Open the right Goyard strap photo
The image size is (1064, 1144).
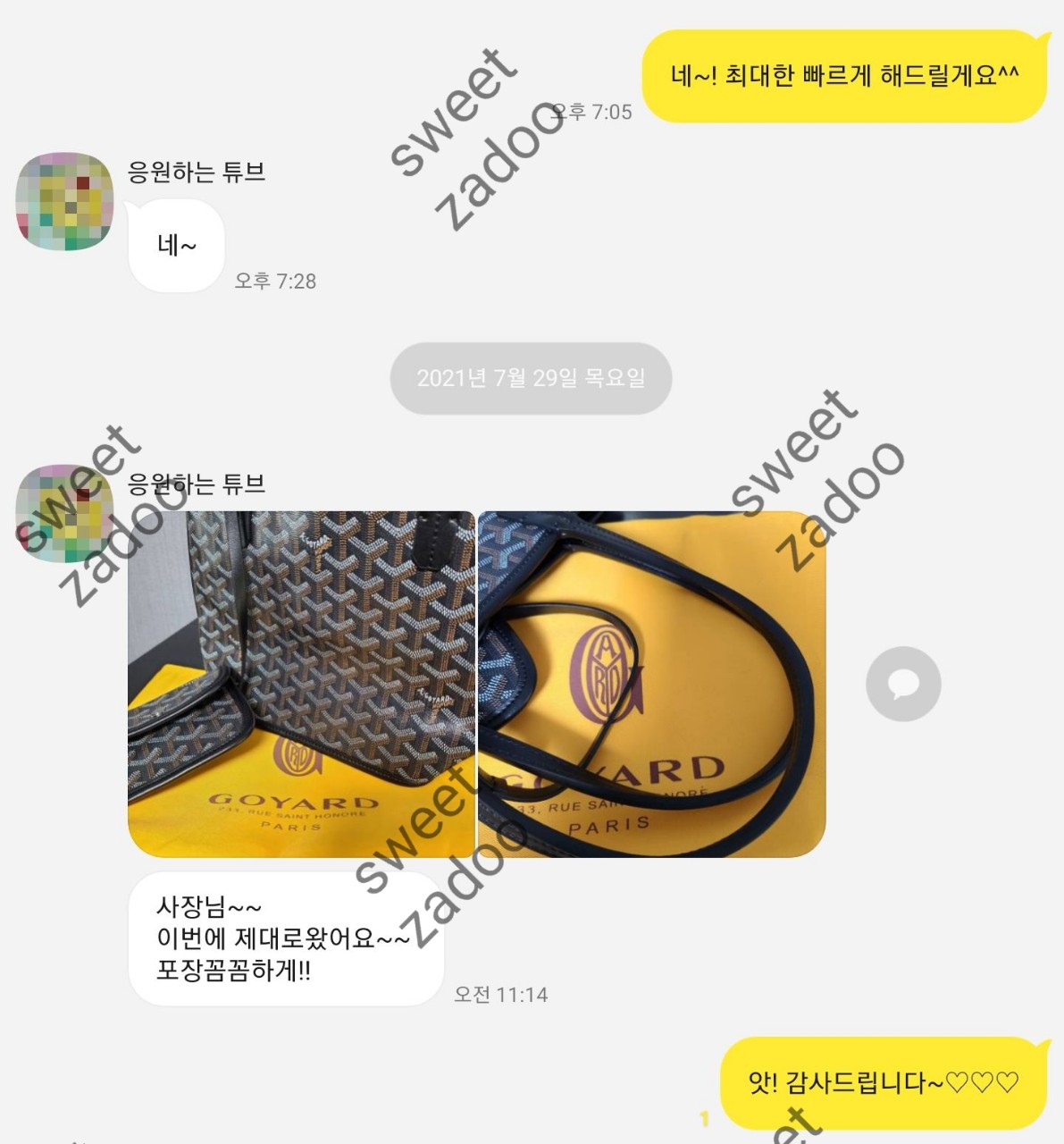(651, 684)
